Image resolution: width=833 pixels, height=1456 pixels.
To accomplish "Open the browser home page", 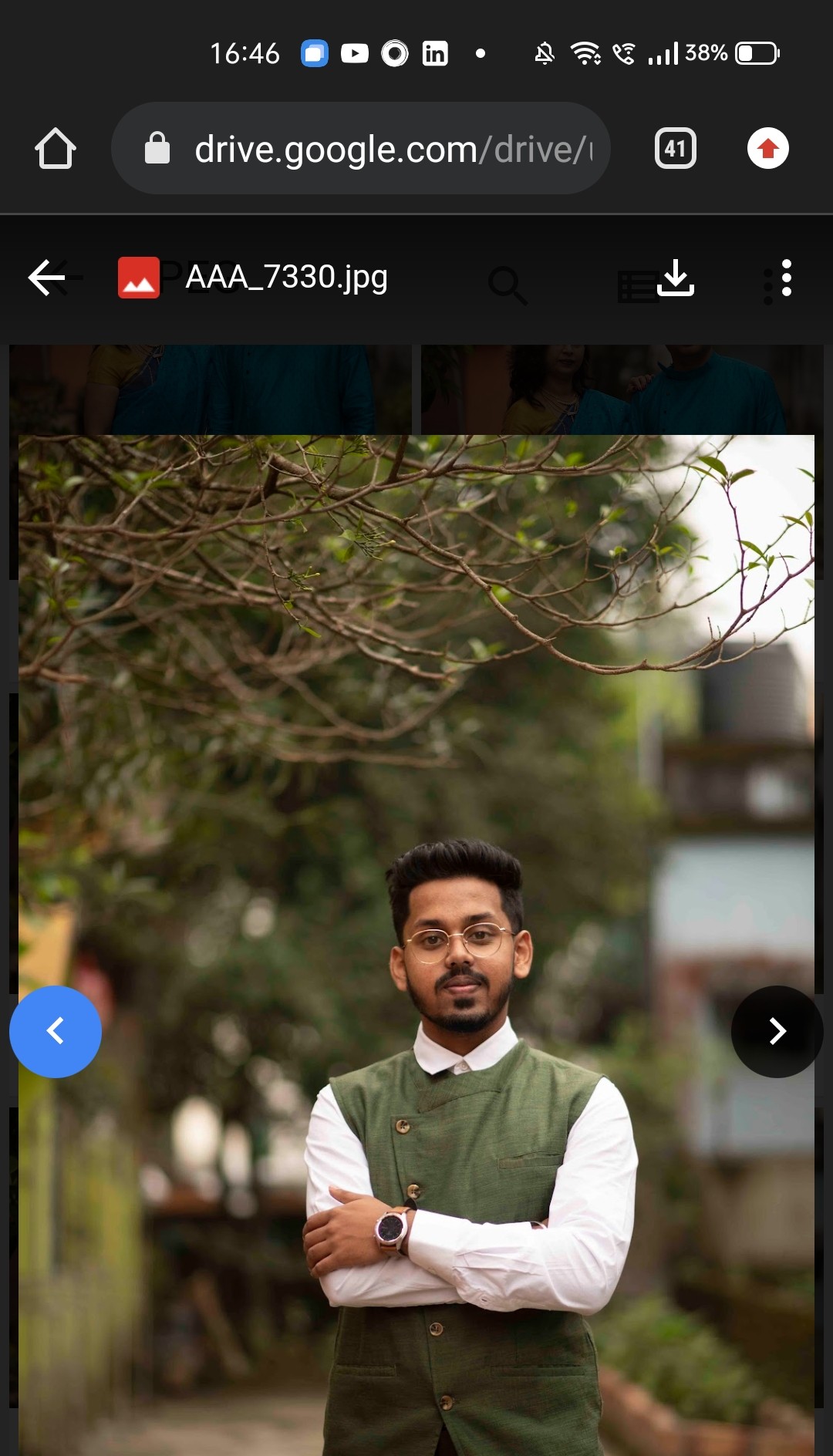I will 56,149.
